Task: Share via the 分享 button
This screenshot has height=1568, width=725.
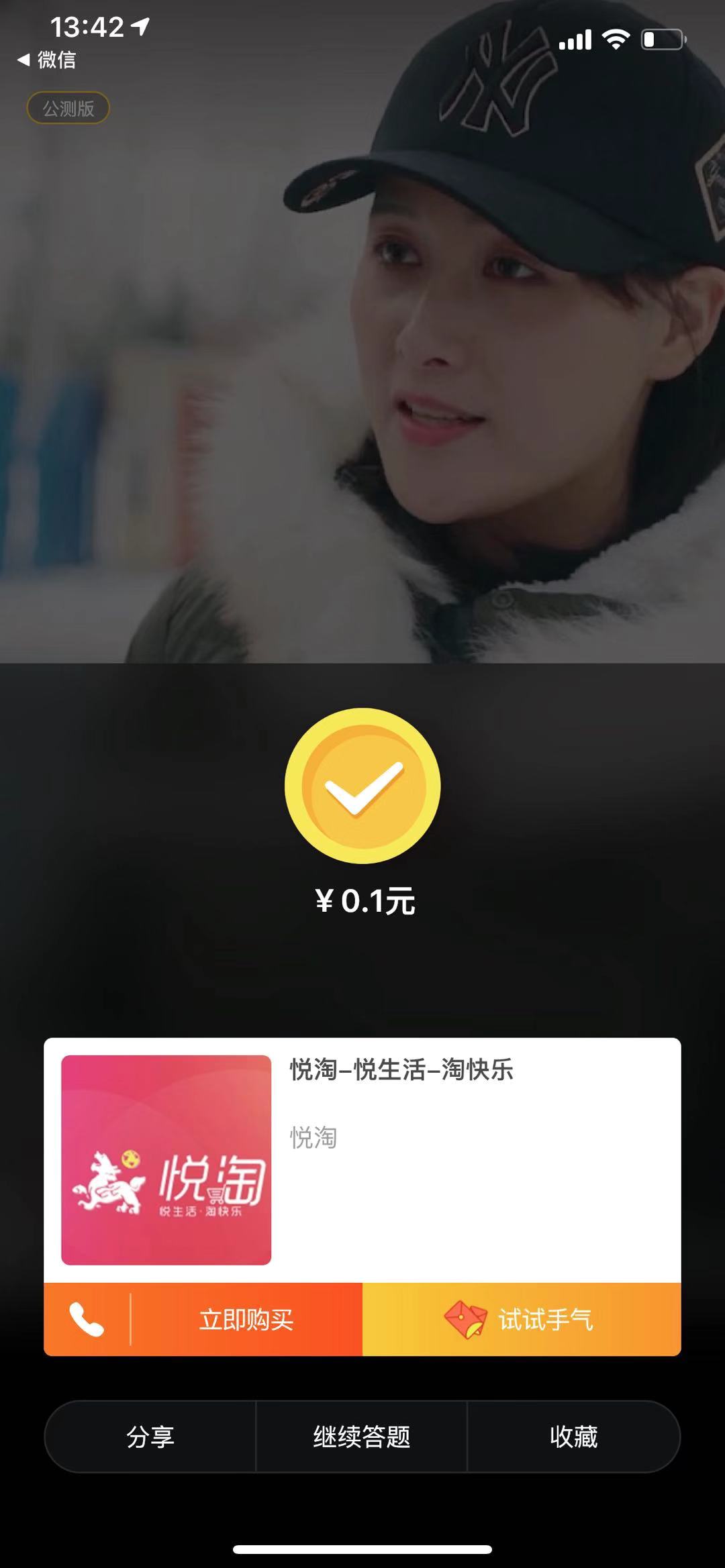Action: (x=150, y=1436)
